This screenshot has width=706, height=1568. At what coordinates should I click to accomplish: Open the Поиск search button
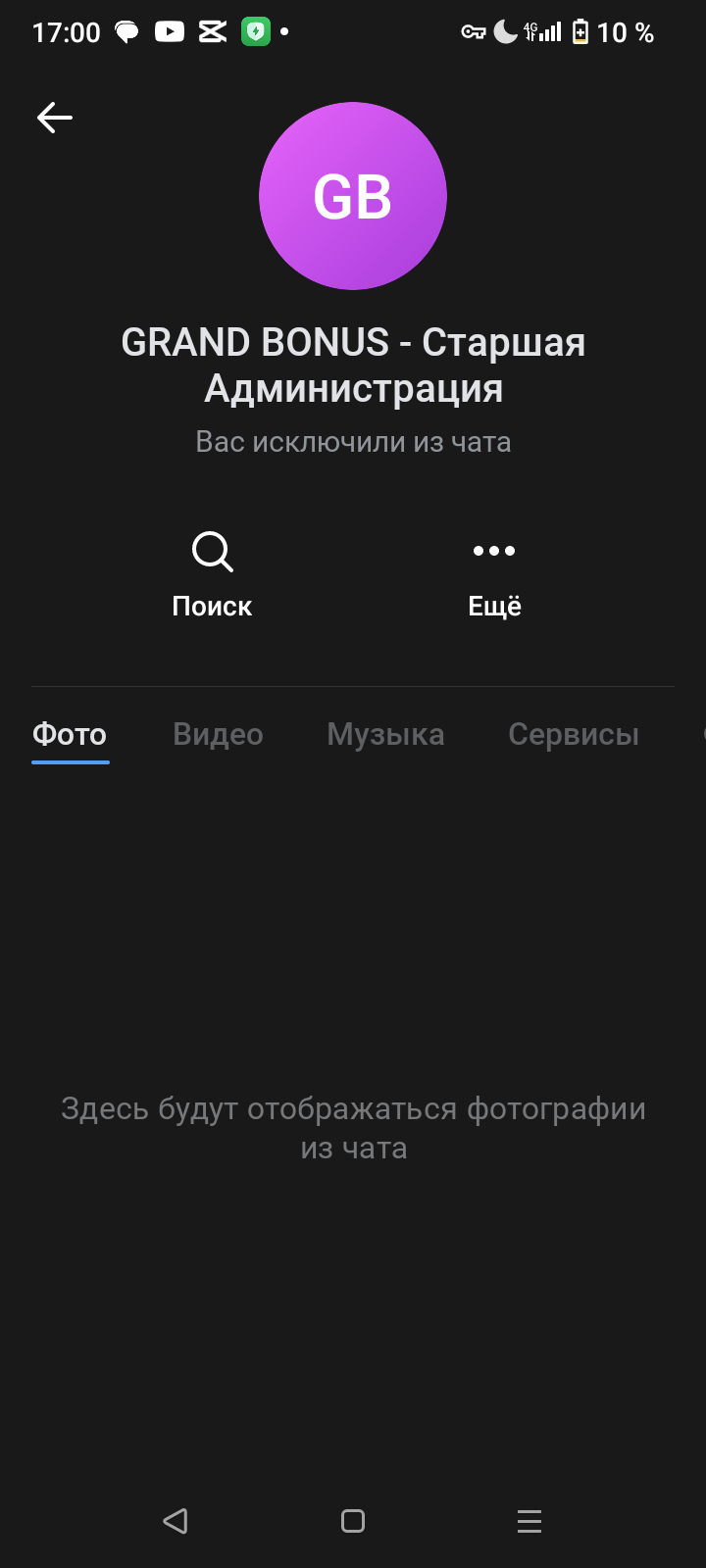click(212, 575)
